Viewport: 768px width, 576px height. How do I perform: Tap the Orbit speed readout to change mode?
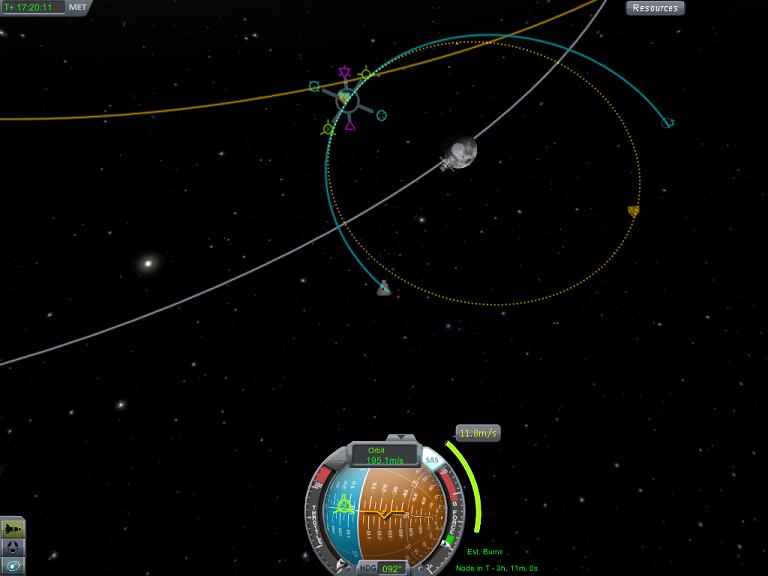[384, 455]
